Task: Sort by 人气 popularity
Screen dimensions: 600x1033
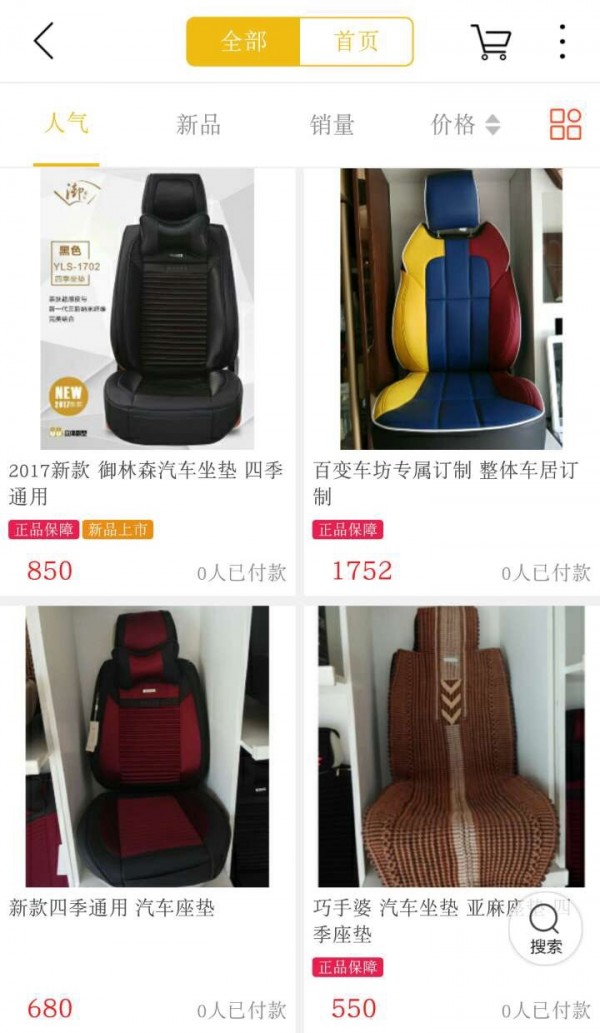Action: (x=66, y=124)
